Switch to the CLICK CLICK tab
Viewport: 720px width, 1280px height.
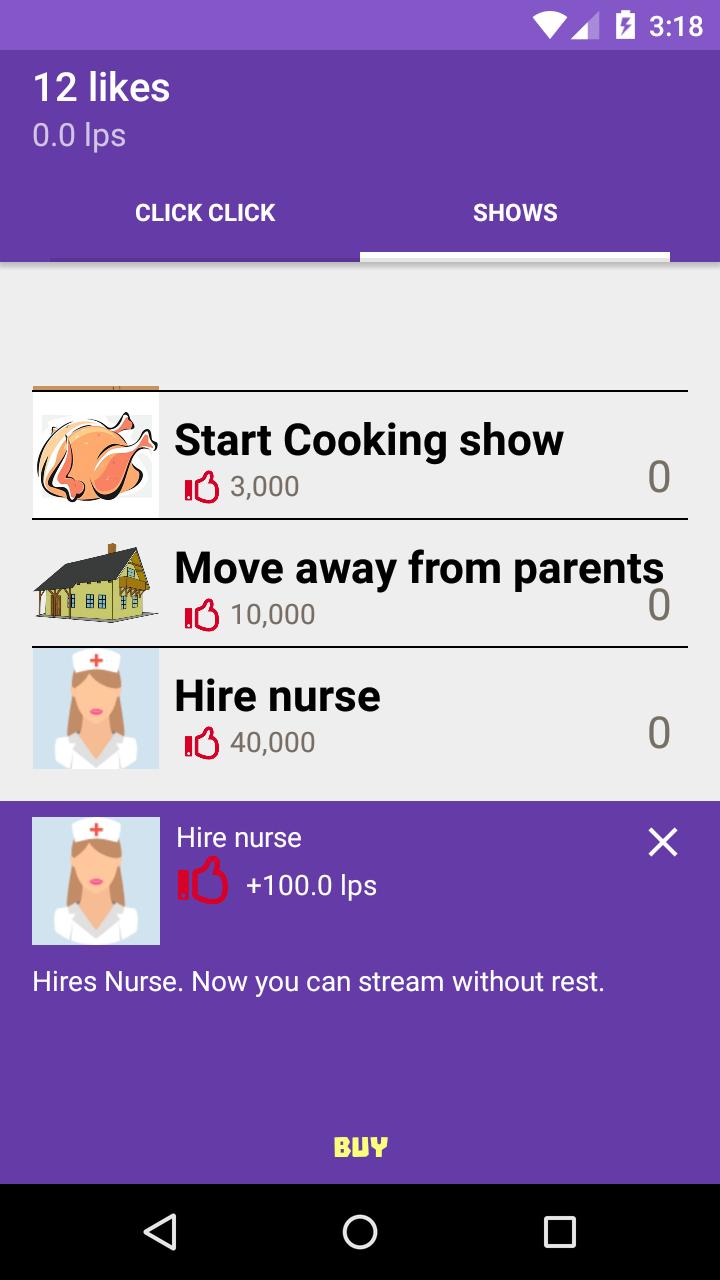[x=205, y=212]
